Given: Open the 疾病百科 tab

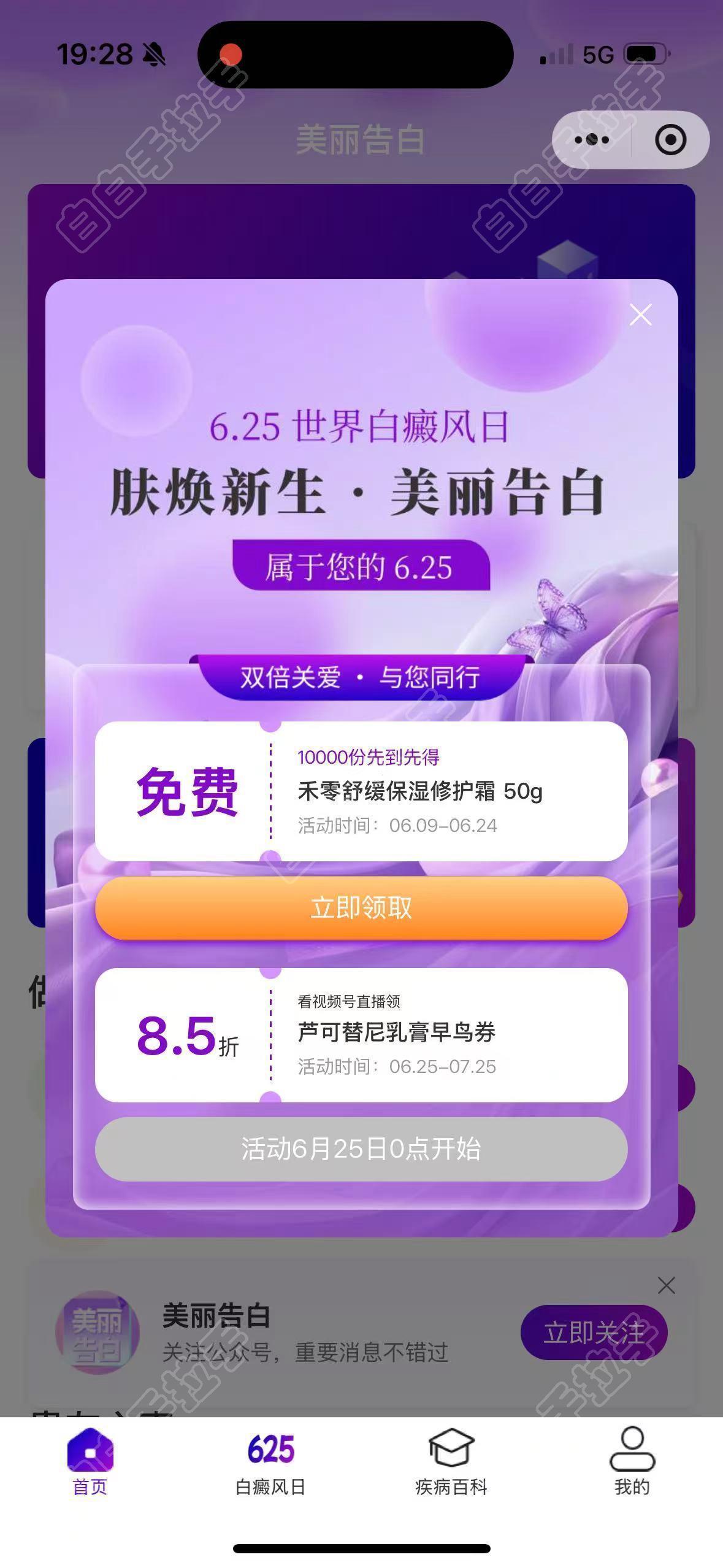Looking at the screenshot, I should tap(451, 1462).
